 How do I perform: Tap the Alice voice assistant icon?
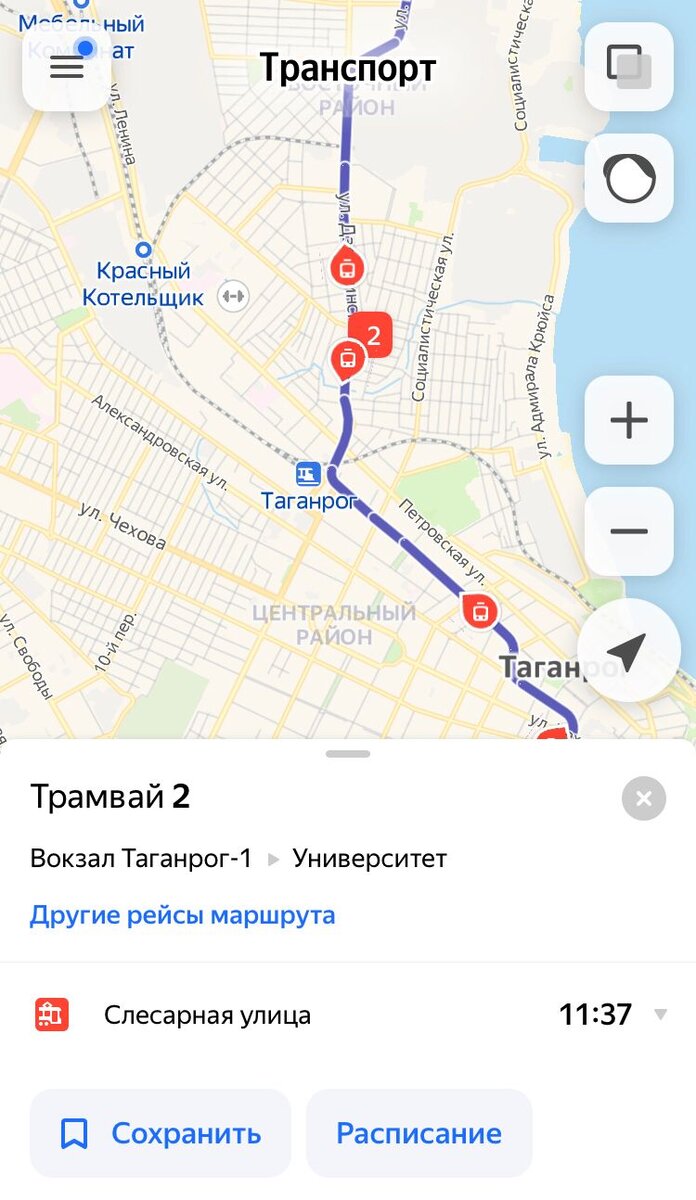(x=629, y=179)
